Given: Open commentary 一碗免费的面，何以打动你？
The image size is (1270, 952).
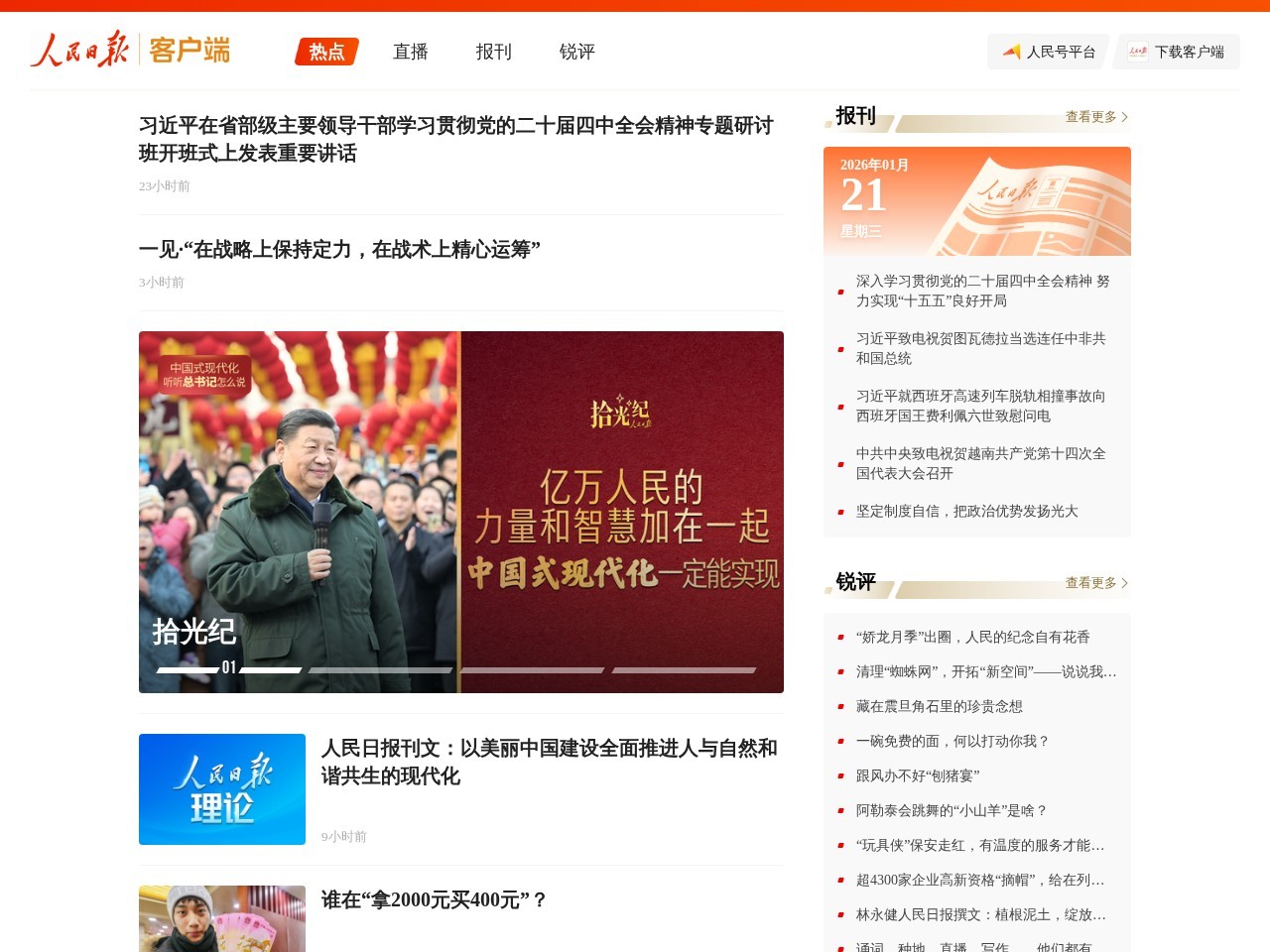Looking at the screenshot, I should [x=952, y=741].
